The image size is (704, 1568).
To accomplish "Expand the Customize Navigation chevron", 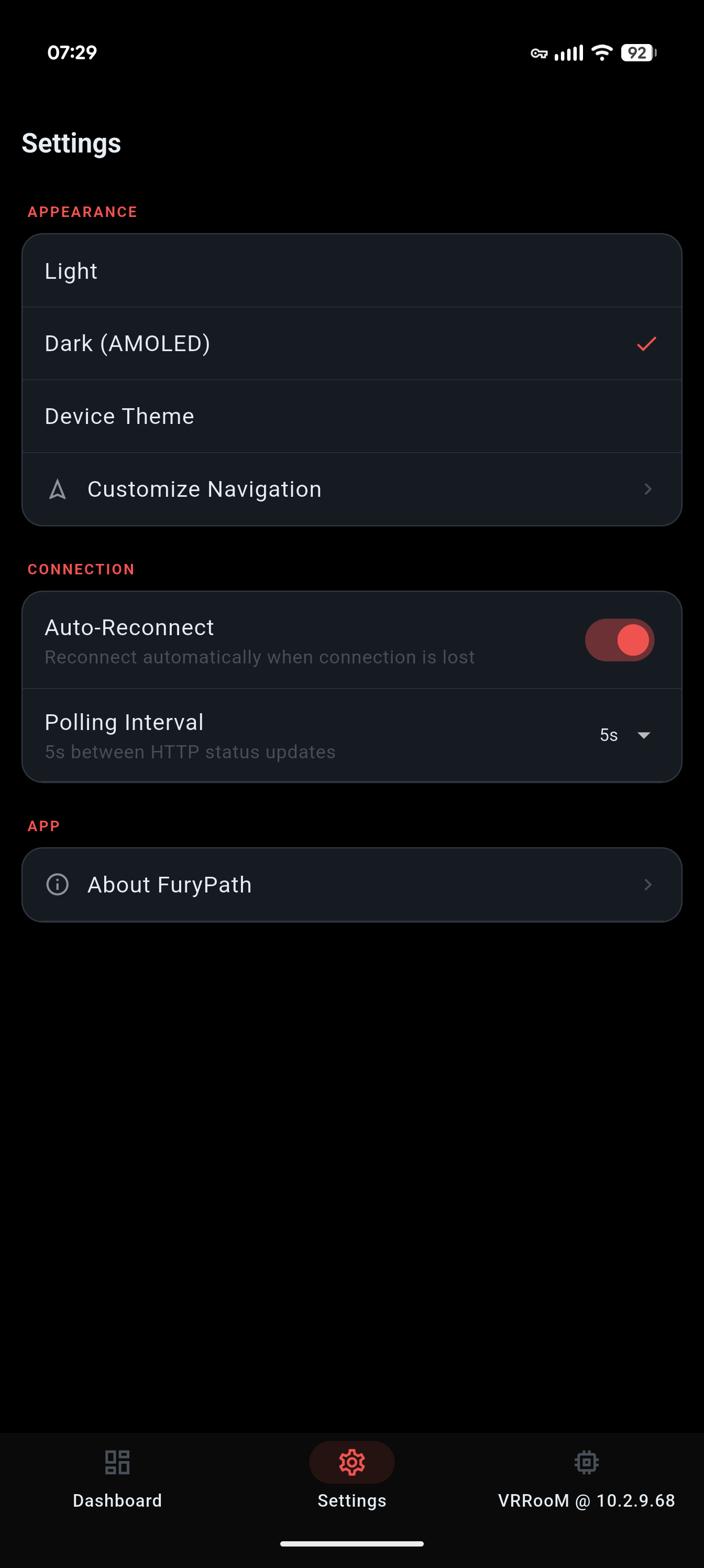I will [x=647, y=489].
